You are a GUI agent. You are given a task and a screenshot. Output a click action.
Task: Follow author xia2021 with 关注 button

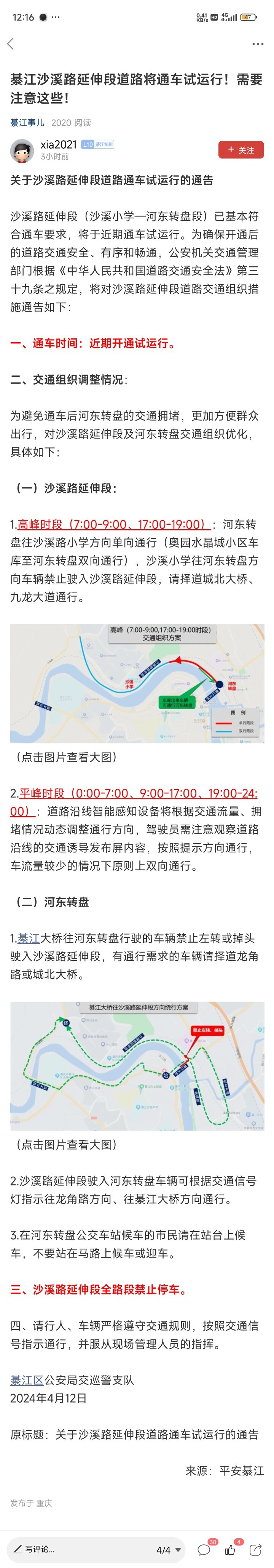241,150
